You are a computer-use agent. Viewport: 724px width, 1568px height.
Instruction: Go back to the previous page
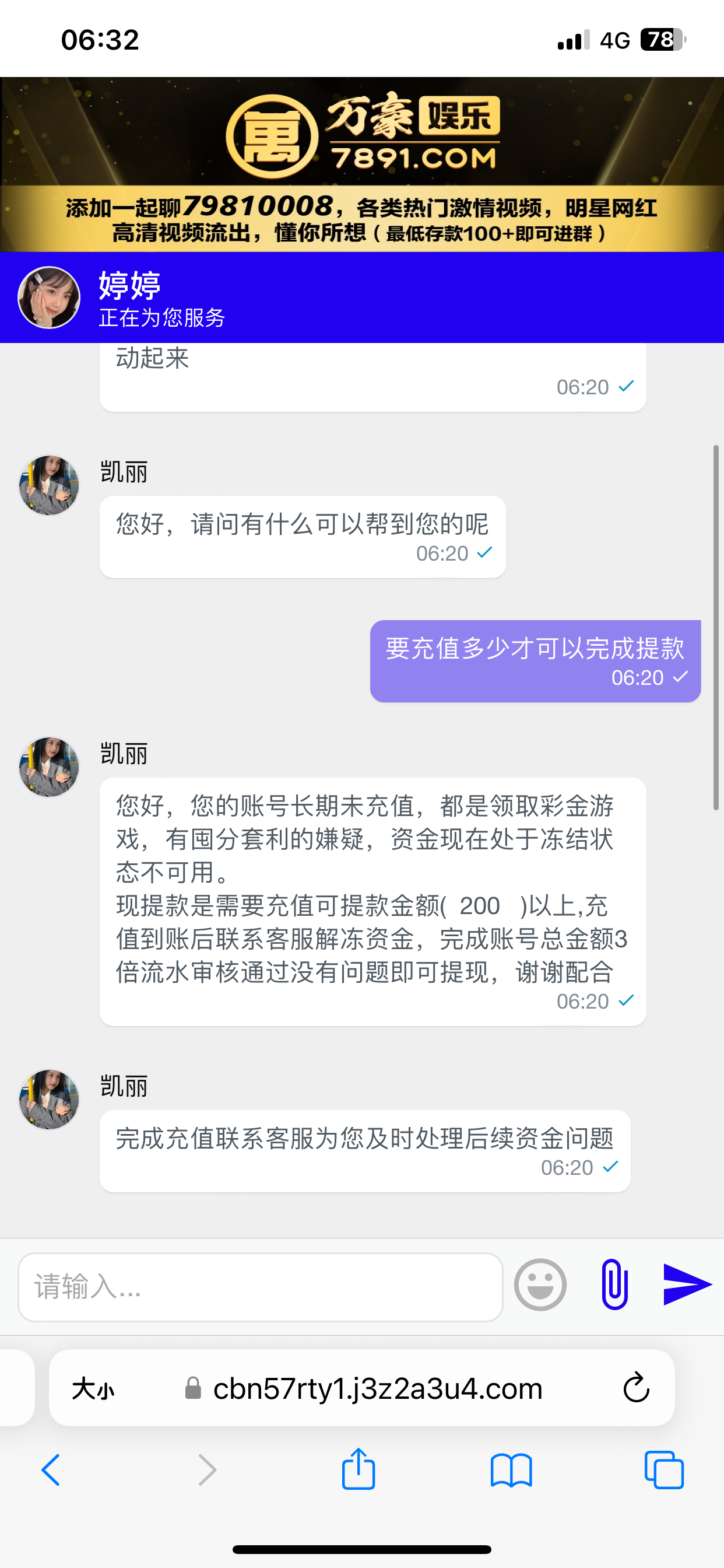coord(51,1470)
